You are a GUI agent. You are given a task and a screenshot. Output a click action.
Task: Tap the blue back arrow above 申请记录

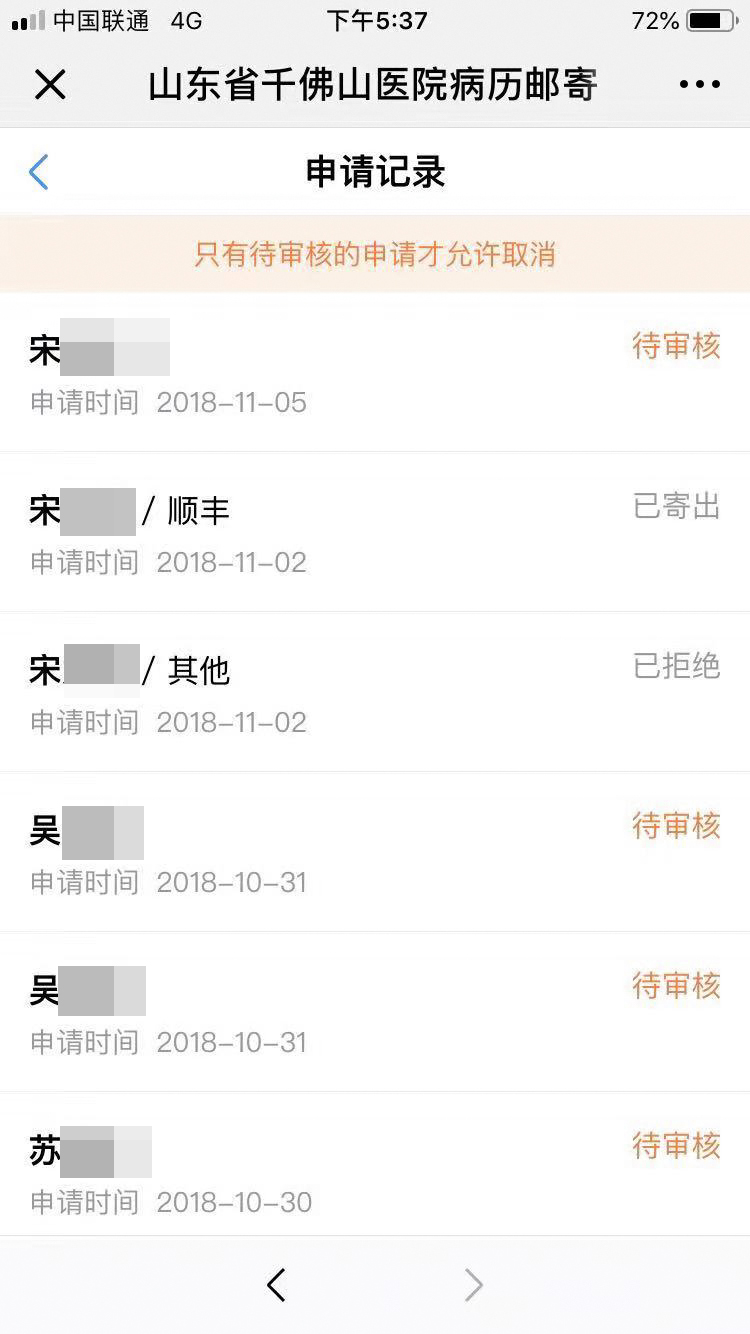38,171
